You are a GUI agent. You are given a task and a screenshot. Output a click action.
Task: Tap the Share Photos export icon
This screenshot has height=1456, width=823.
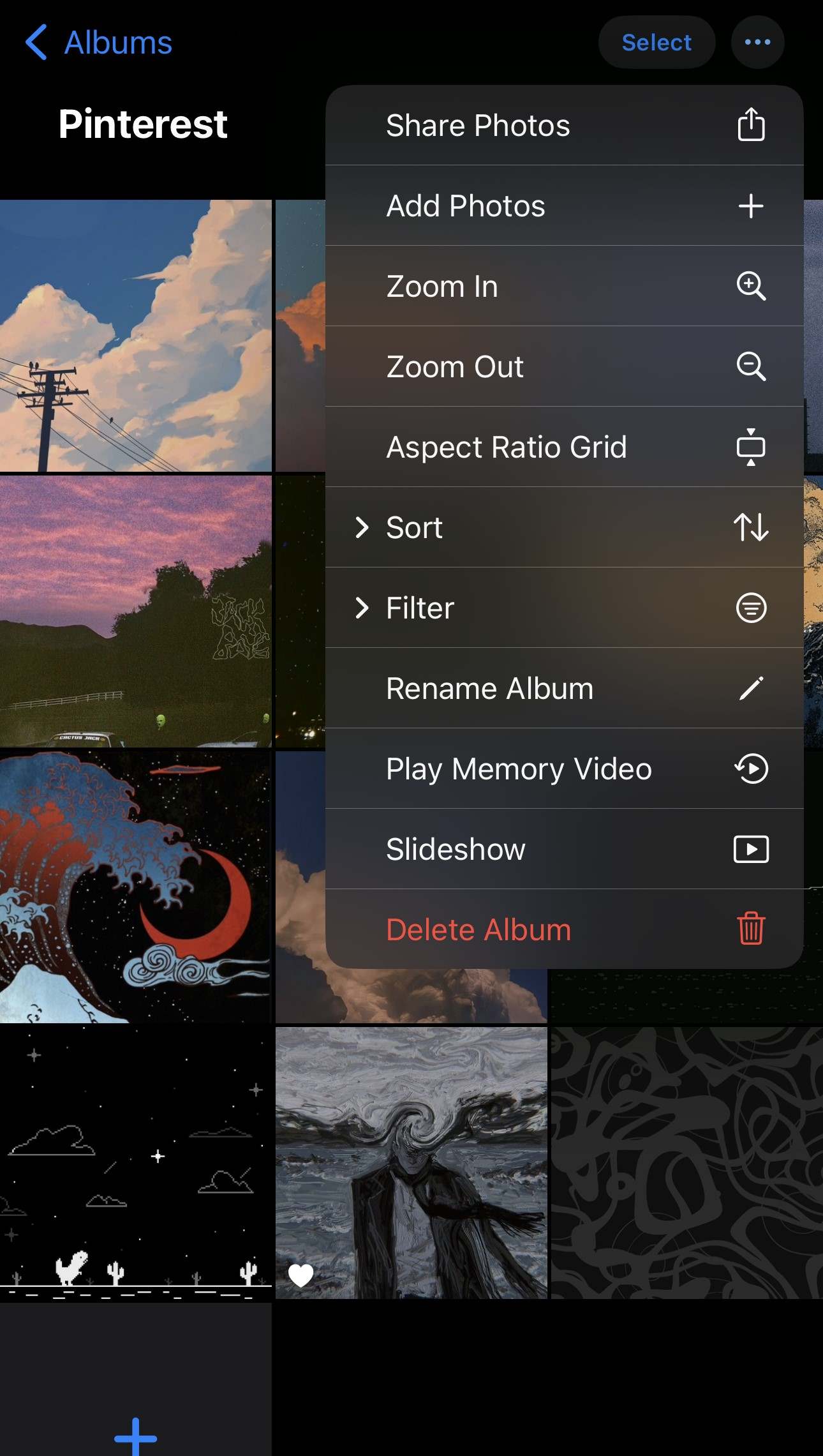coord(751,124)
